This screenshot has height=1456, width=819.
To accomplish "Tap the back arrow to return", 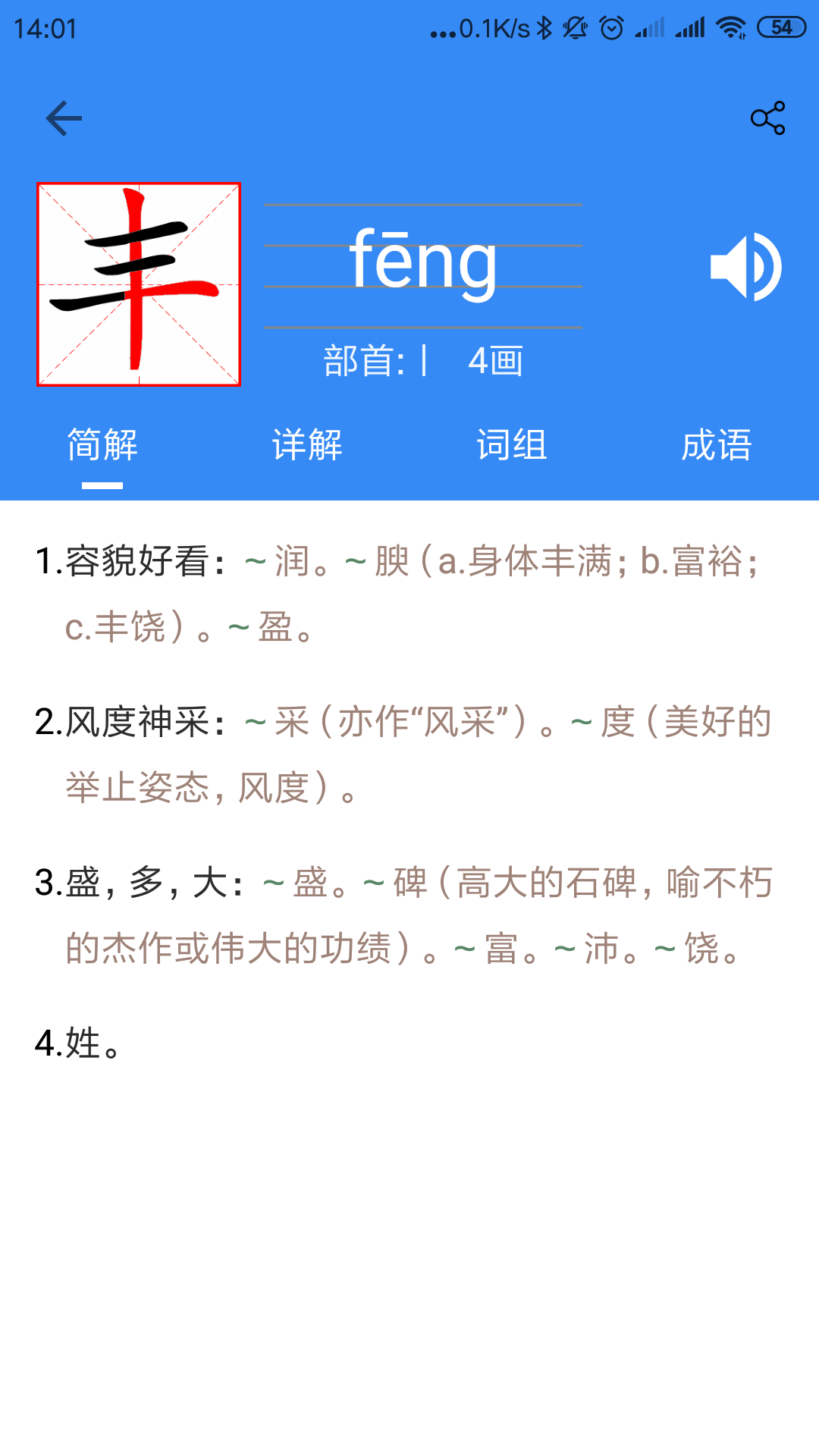I will point(64,118).
